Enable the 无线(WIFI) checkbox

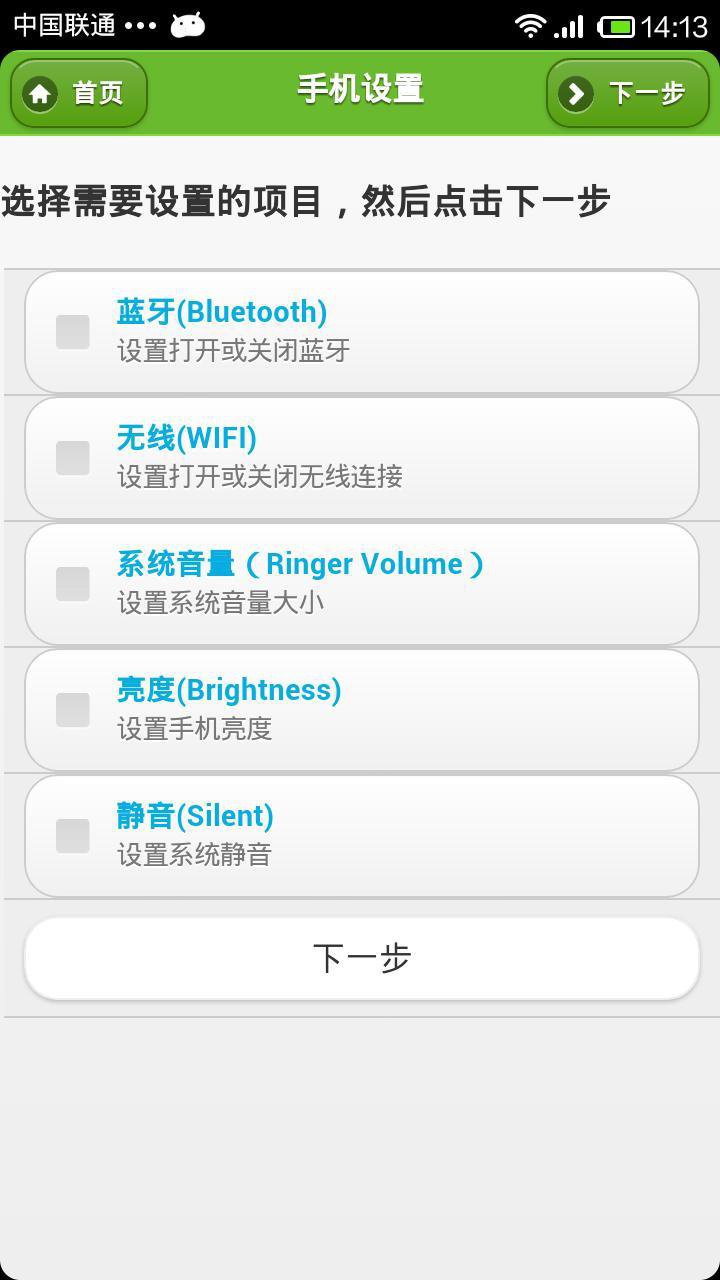pyautogui.click(x=70, y=458)
